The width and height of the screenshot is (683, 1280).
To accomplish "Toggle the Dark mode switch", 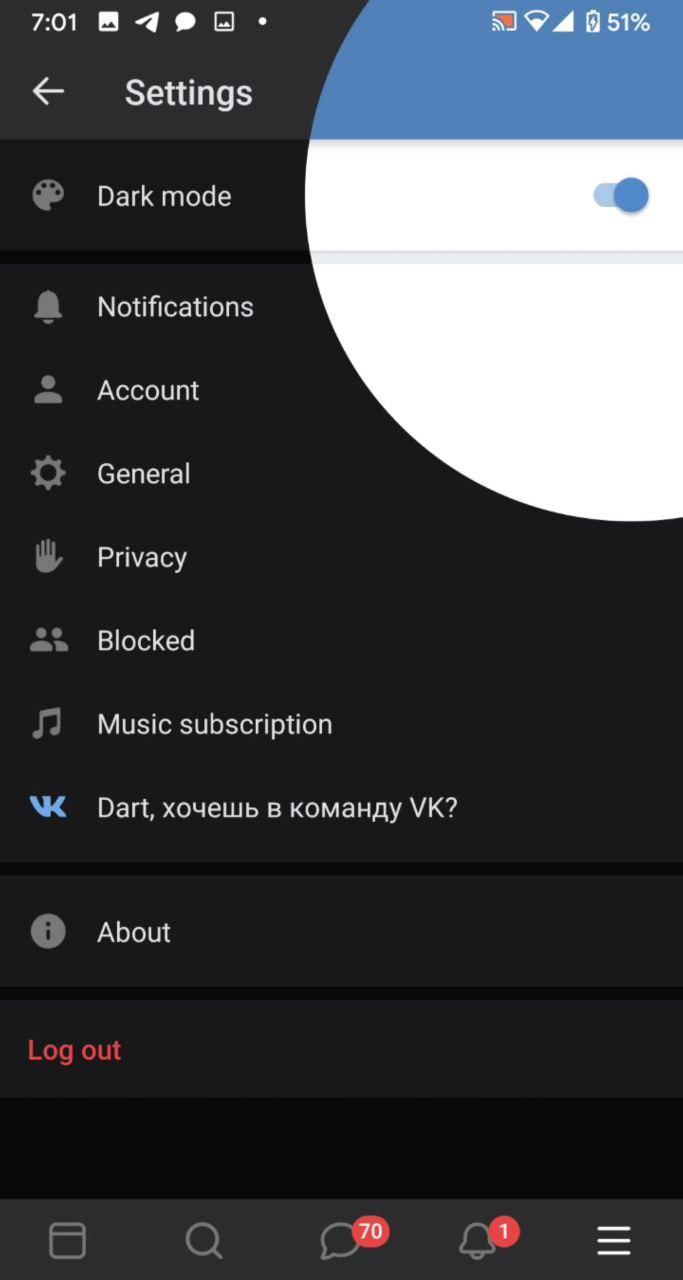I will click(621, 196).
